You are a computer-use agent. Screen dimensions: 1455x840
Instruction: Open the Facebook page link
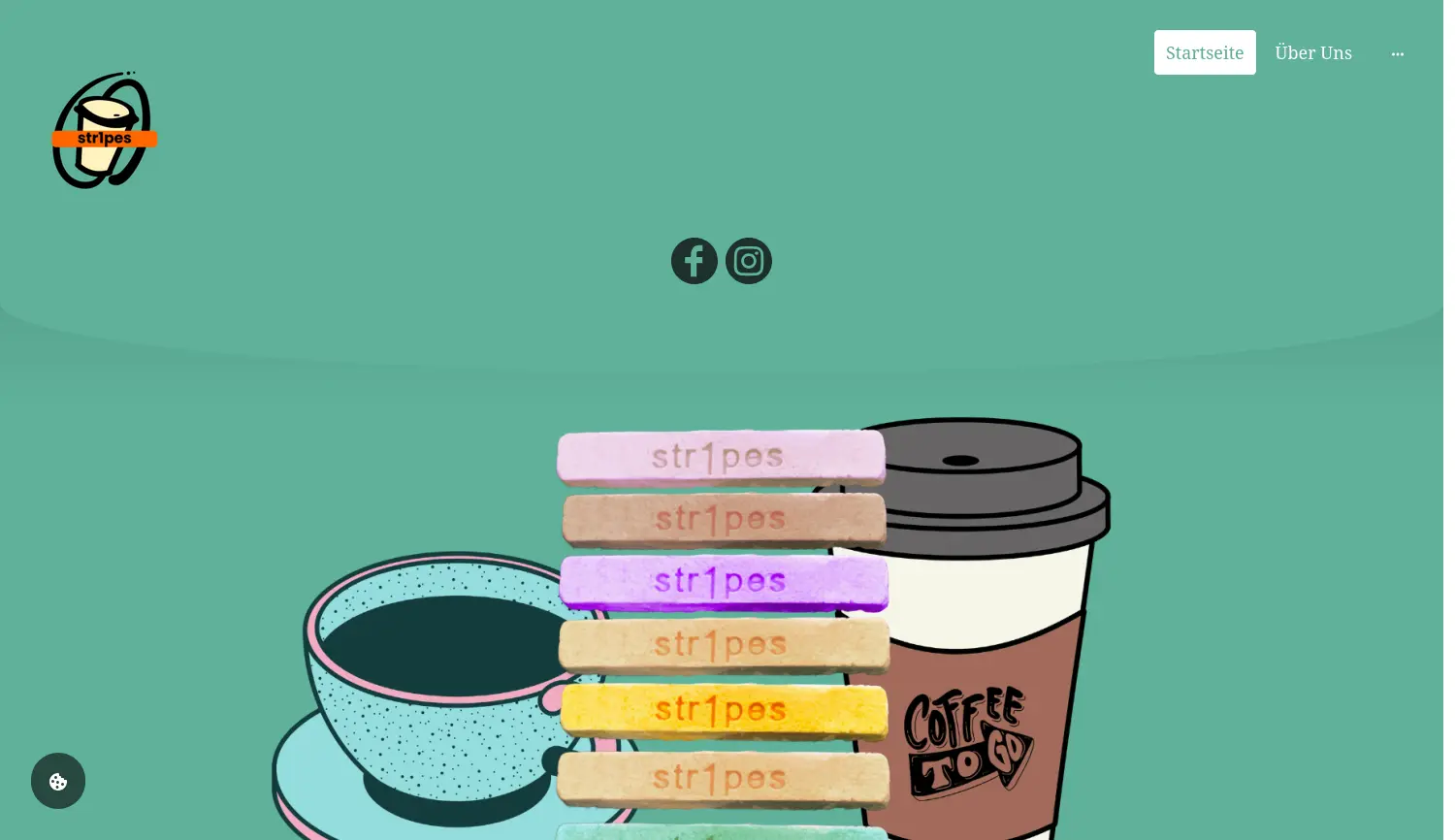[694, 261]
